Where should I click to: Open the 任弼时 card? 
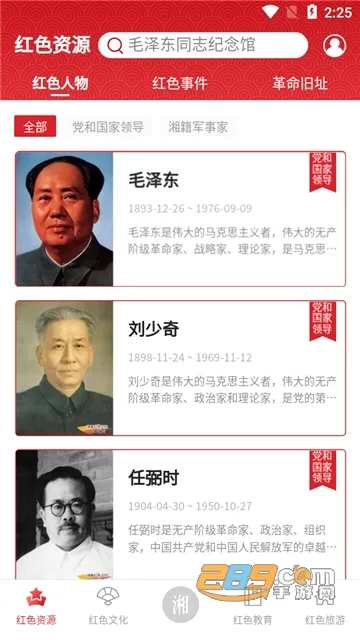click(x=180, y=515)
